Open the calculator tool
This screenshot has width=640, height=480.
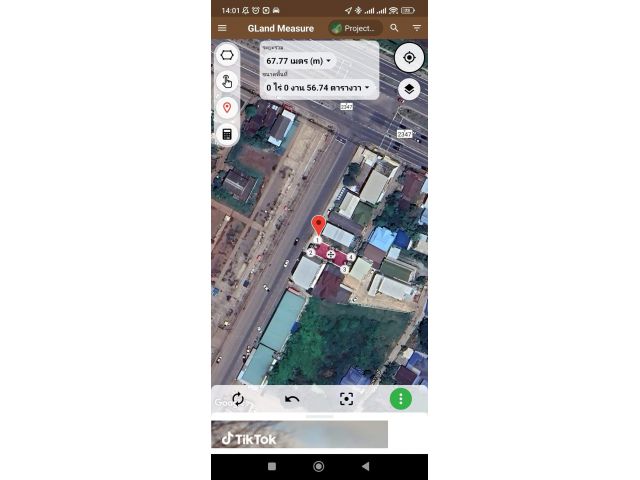(x=227, y=133)
